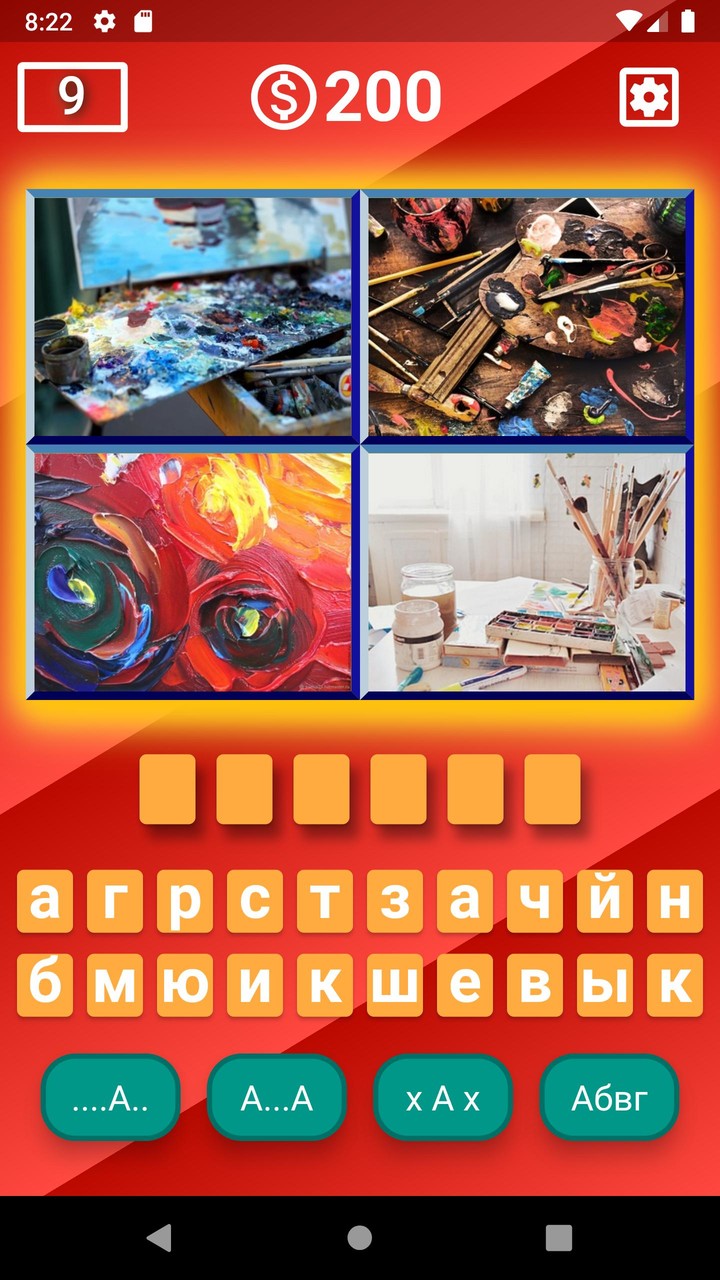Screen dimensions: 720x1280
Task: Use the "....А.." reveal letter hint
Action: [111, 1097]
